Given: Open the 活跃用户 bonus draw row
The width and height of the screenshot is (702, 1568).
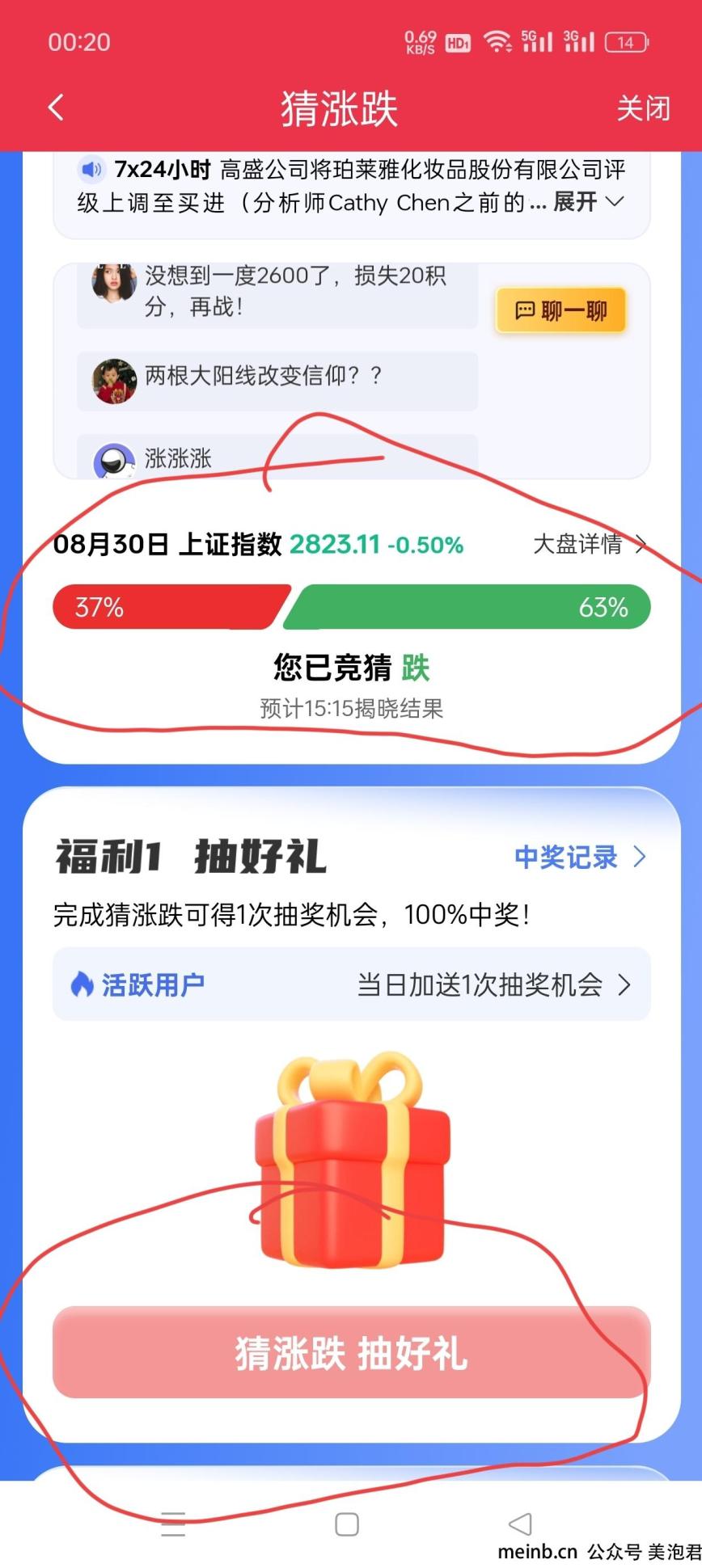Looking at the screenshot, I should click(351, 984).
